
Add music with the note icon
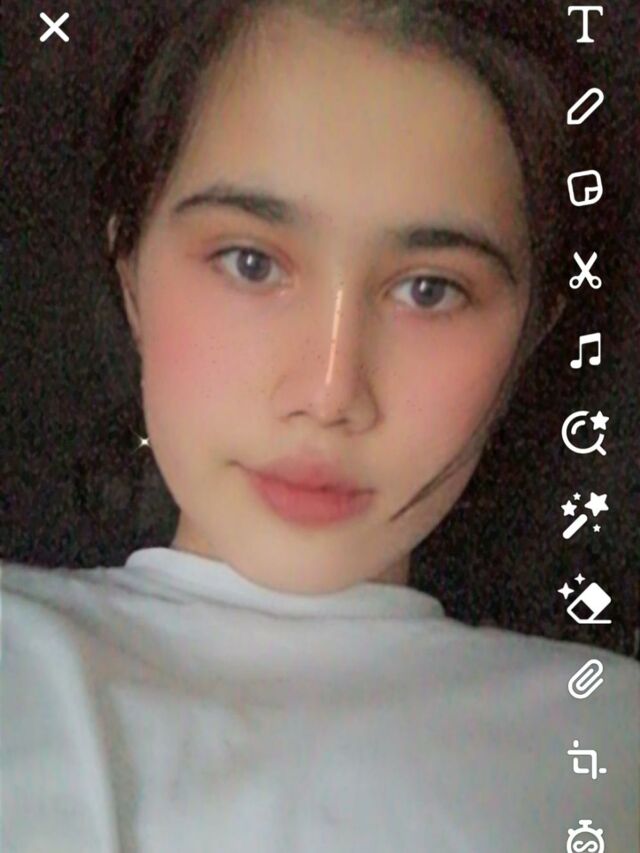(x=585, y=351)
